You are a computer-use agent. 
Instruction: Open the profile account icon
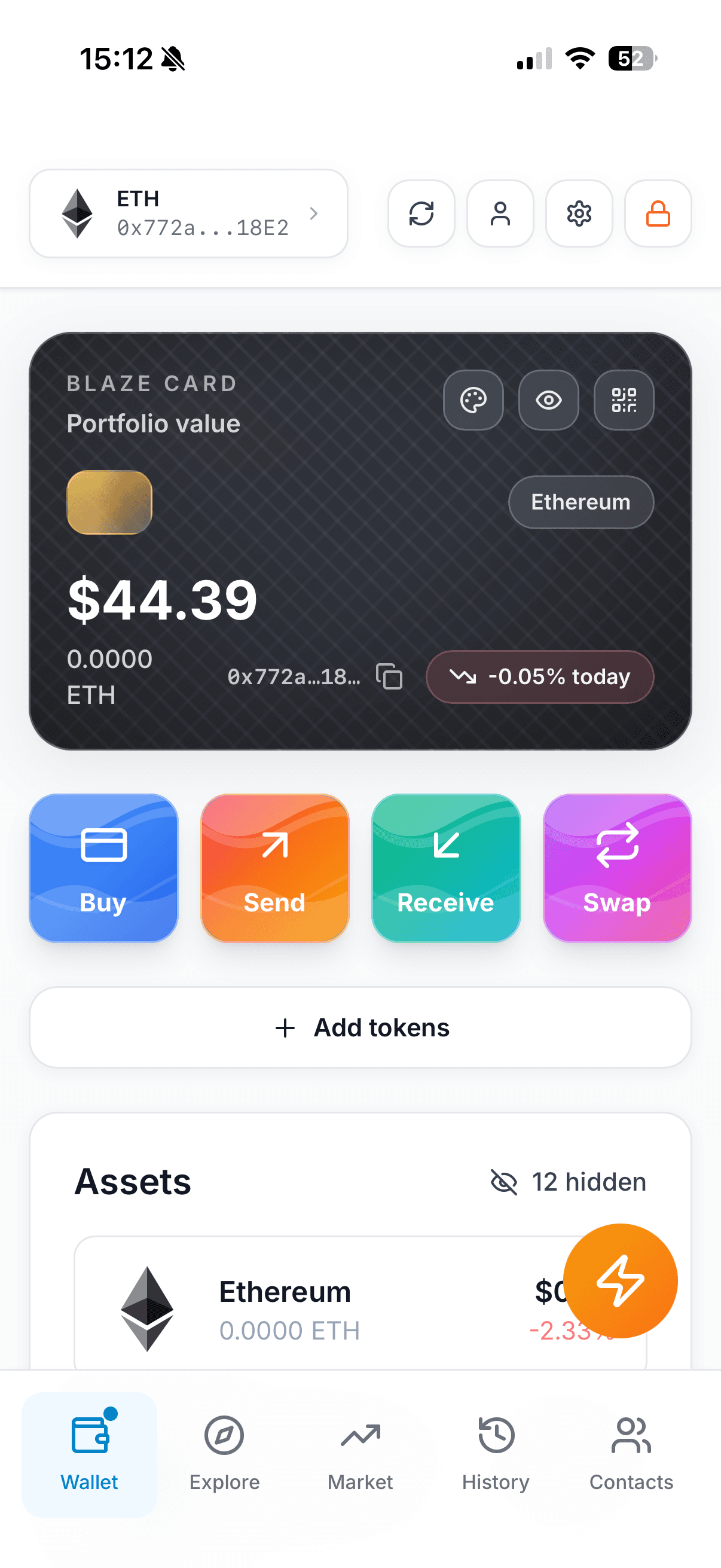click(x=500, y=213)
